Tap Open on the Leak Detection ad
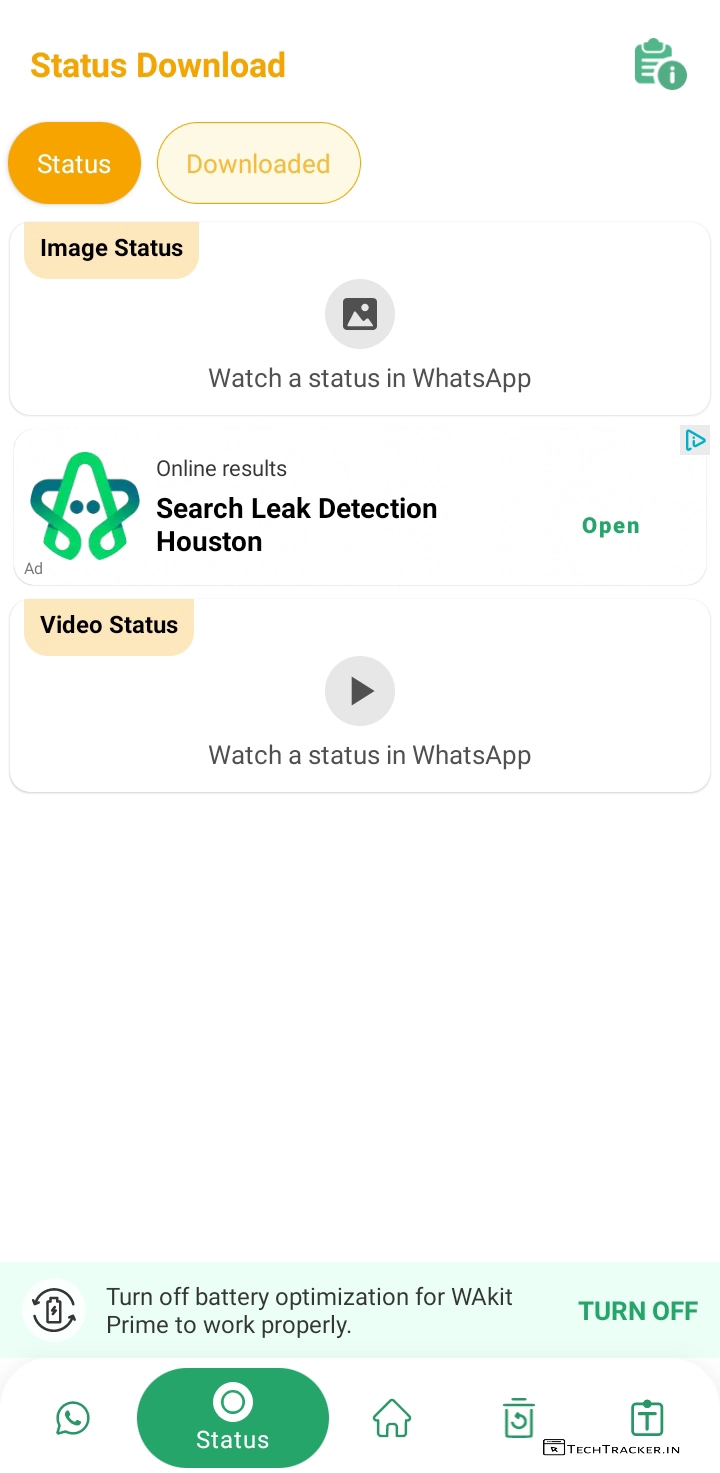 tap(610, 526)
